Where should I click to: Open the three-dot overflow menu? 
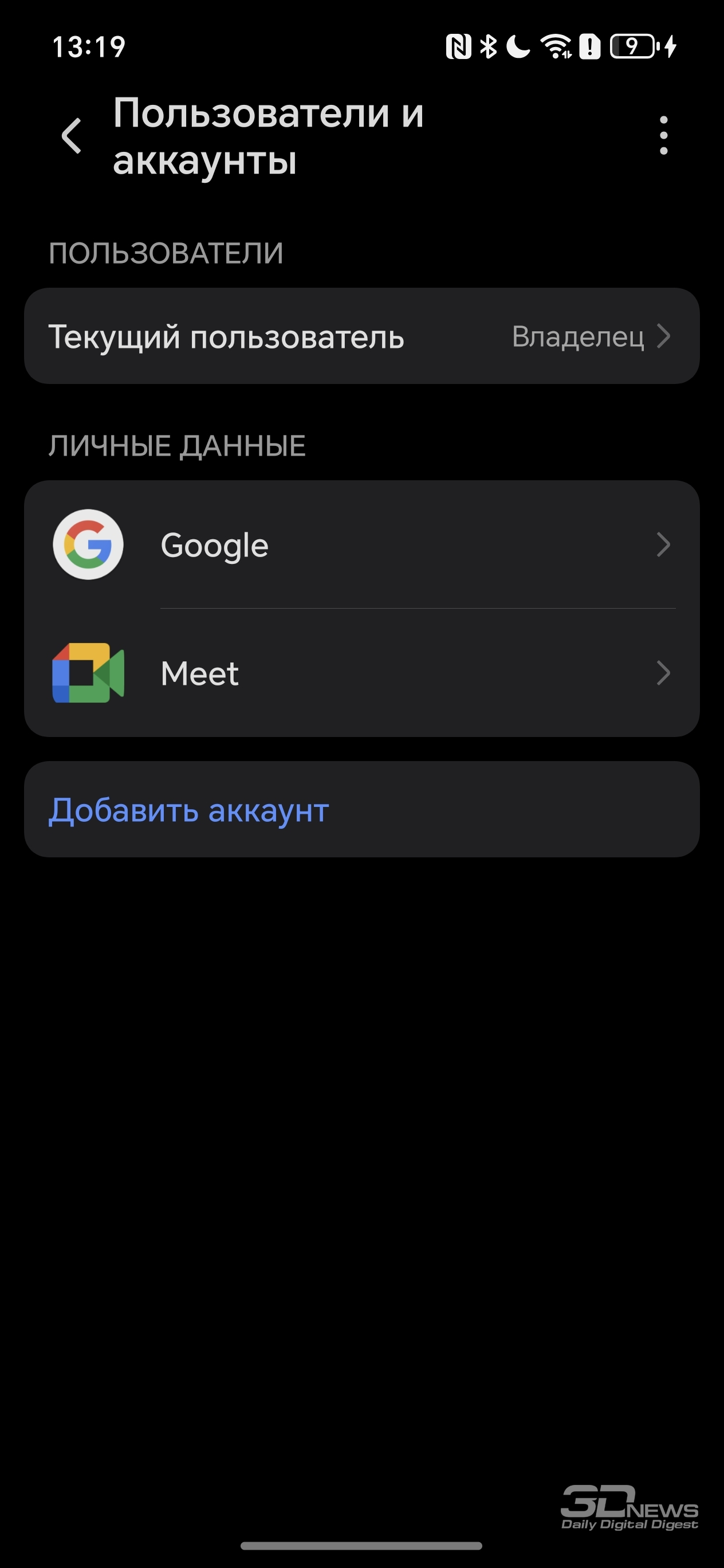click(663, 135)
